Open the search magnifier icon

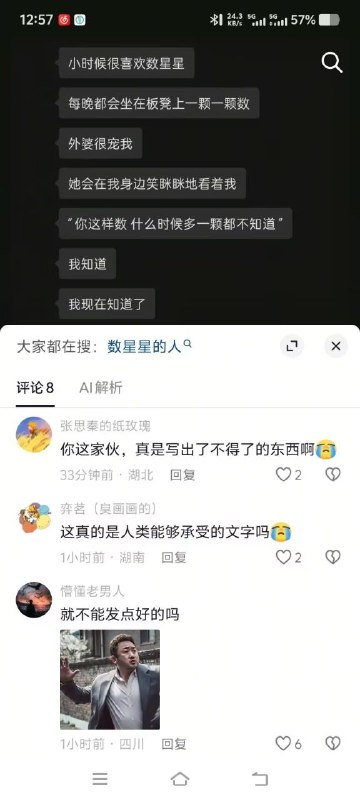[332, 63]
